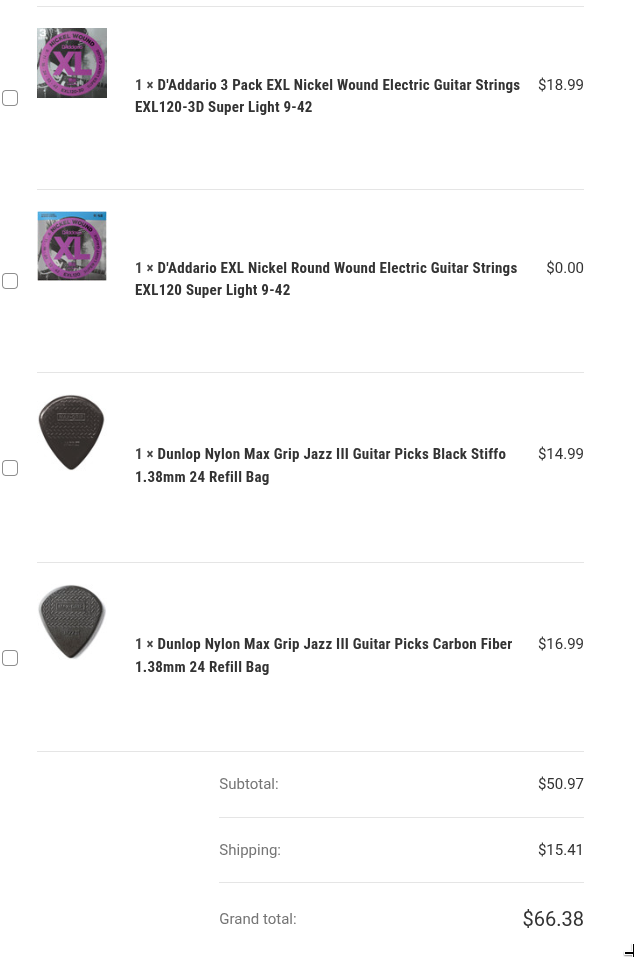View the D'Addario EXL120 single pack image
Screen dimensions: 634x957
pyautogui.click(x=72, y=246)
